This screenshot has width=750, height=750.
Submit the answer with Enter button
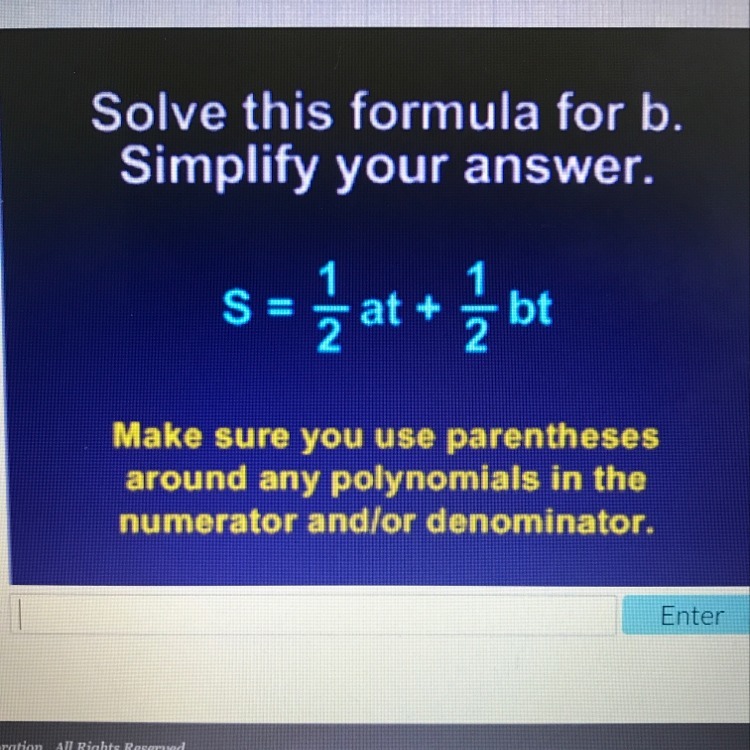coord(688,615)
